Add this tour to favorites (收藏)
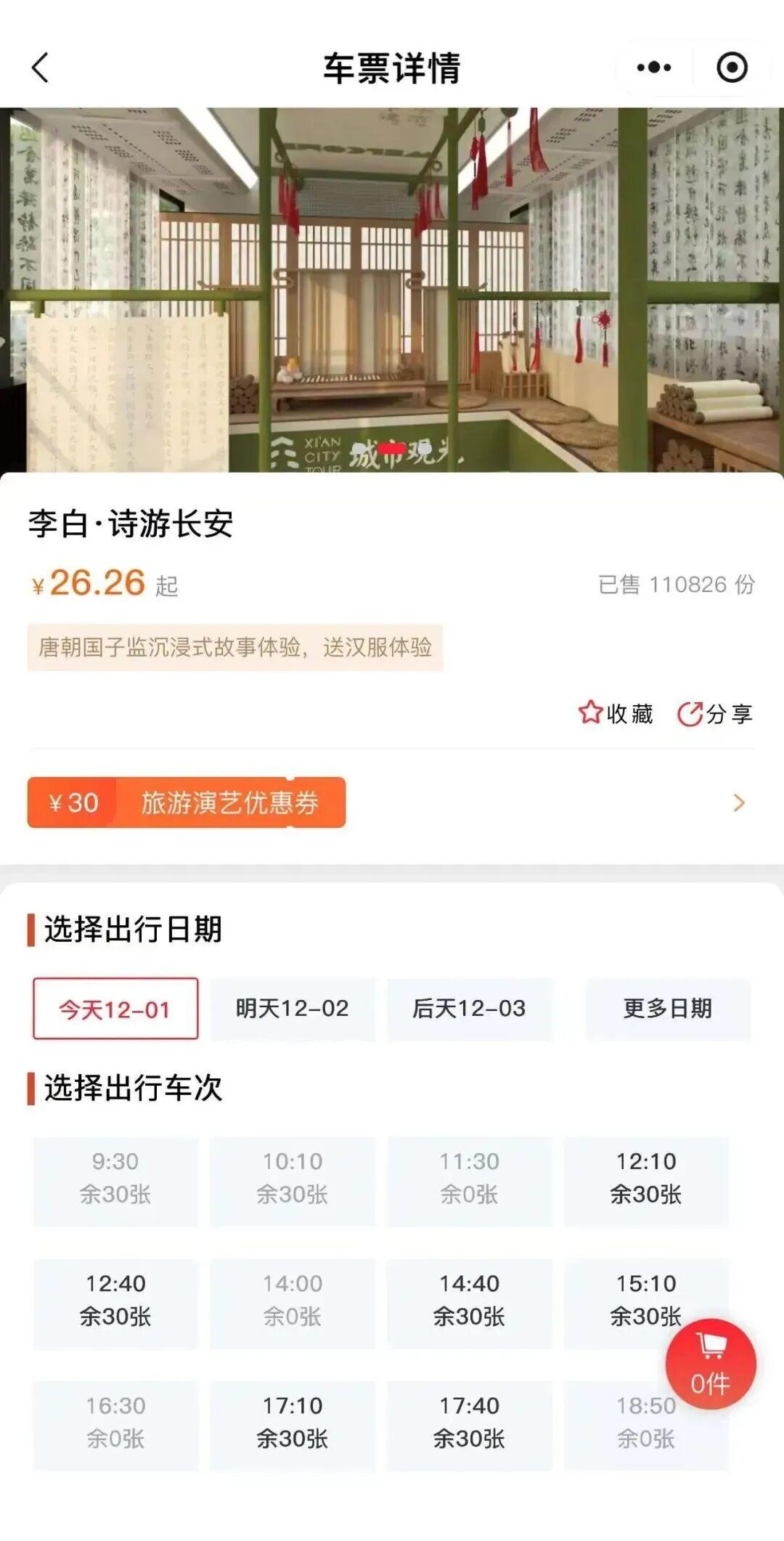The width and height of the screenshot is (784, 1541). point(616,714)
